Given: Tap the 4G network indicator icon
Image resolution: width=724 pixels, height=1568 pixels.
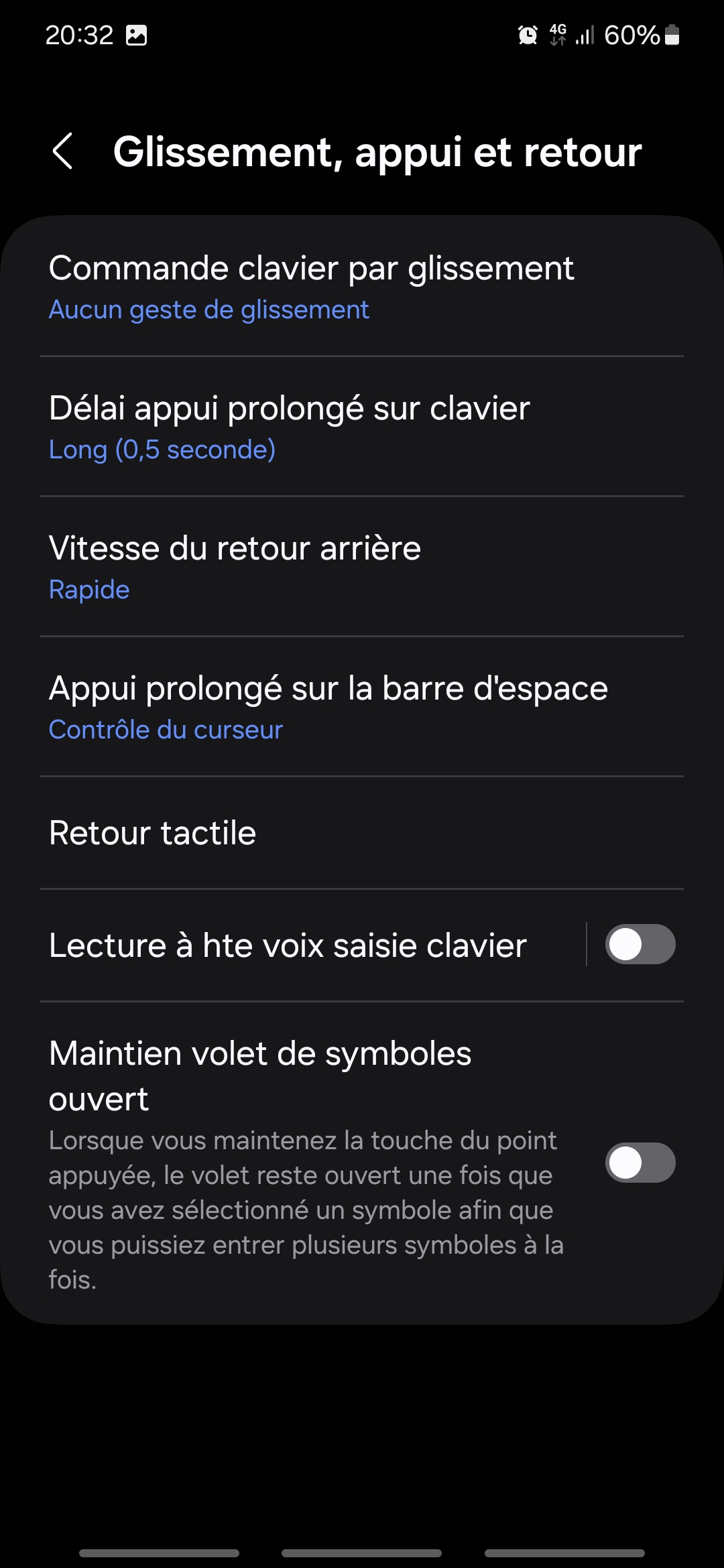Looking at the screenshot, I should (x=558, y=35).
